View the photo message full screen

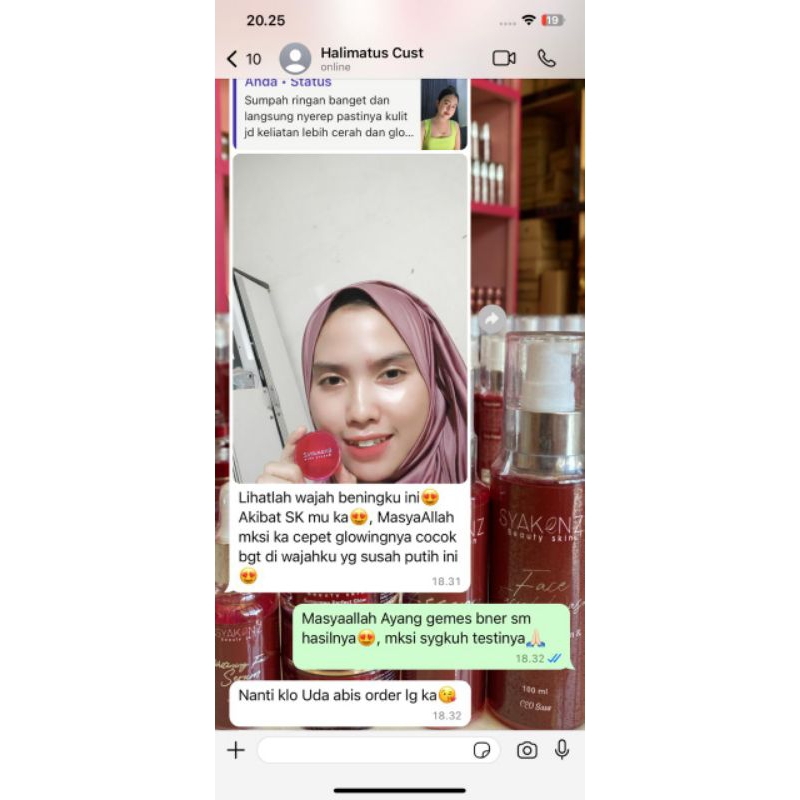(x=350, y=320)
